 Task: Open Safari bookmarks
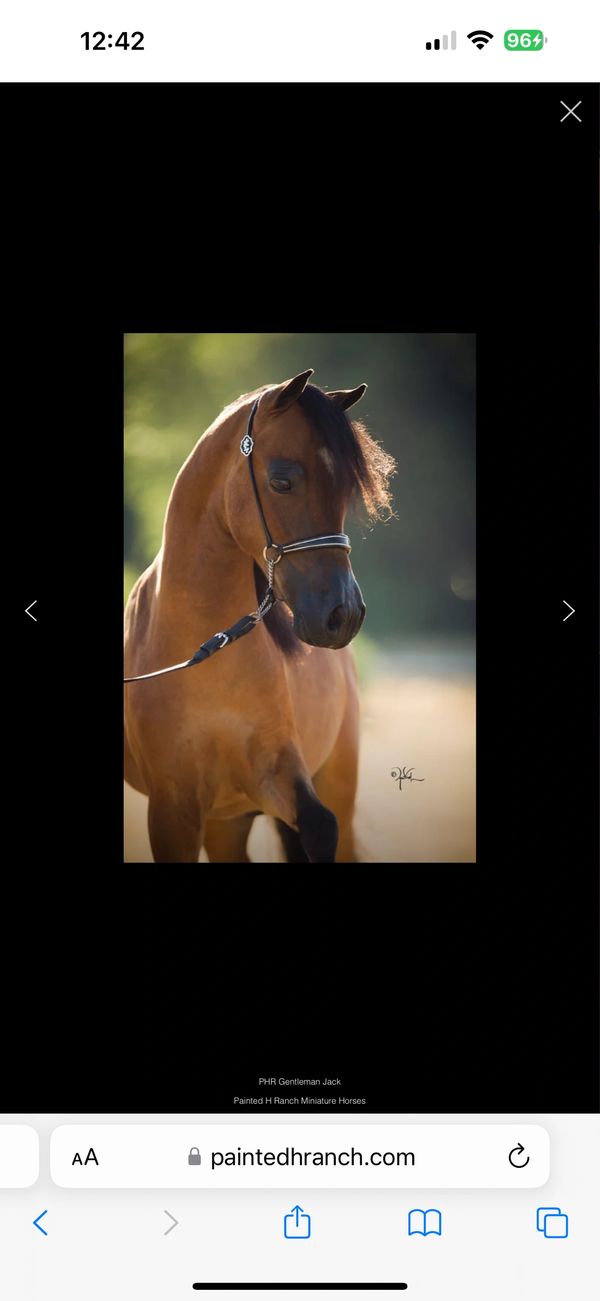tap(424, 1222)
